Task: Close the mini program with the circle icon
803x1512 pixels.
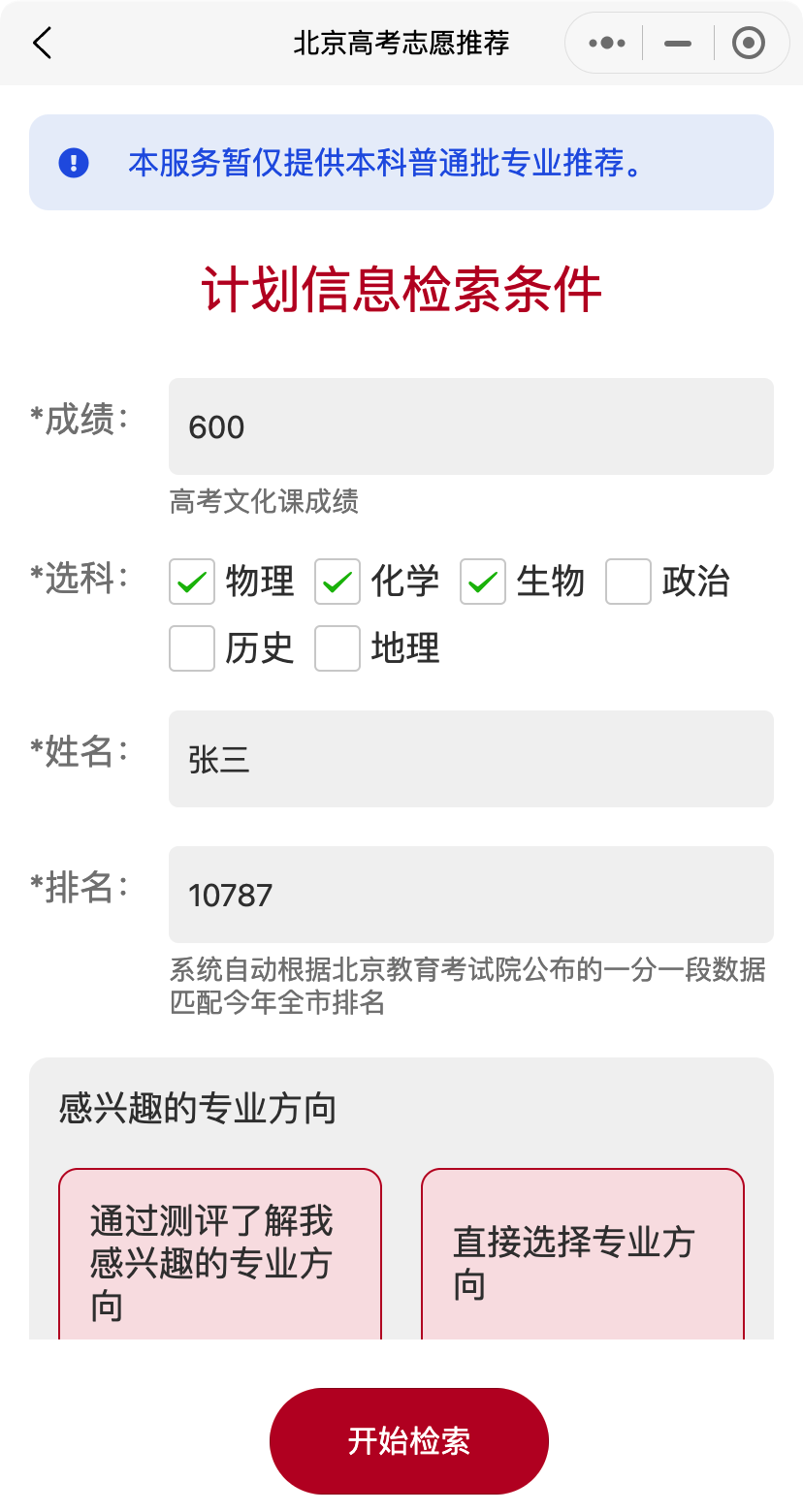Action: pyautogui.click(x=749, y=43)
